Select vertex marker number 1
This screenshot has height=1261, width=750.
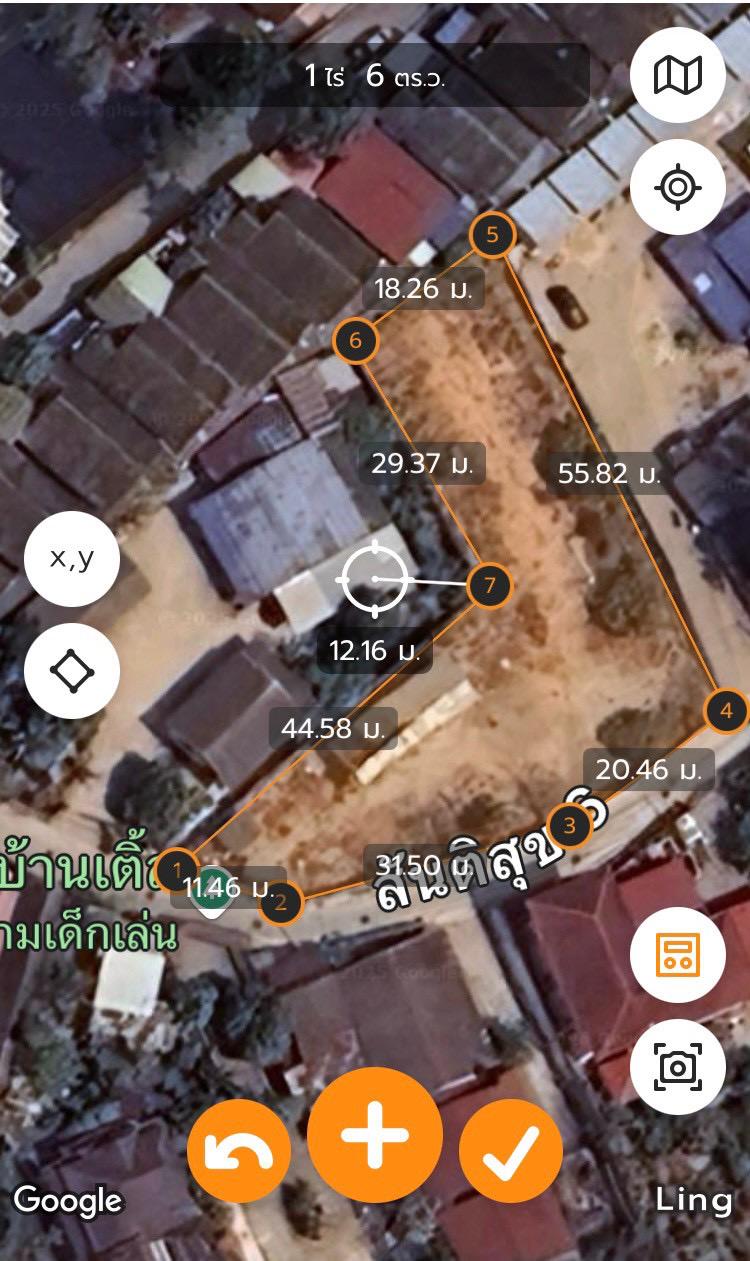click(178, 866)
